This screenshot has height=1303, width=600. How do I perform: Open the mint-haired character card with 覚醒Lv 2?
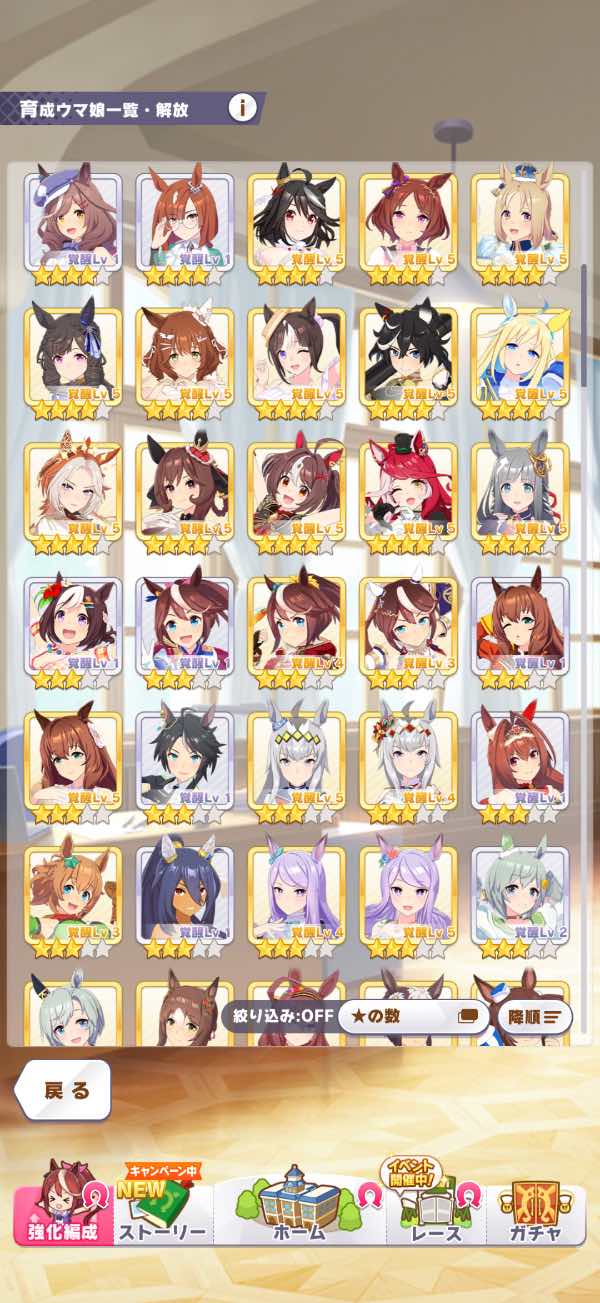521,902
